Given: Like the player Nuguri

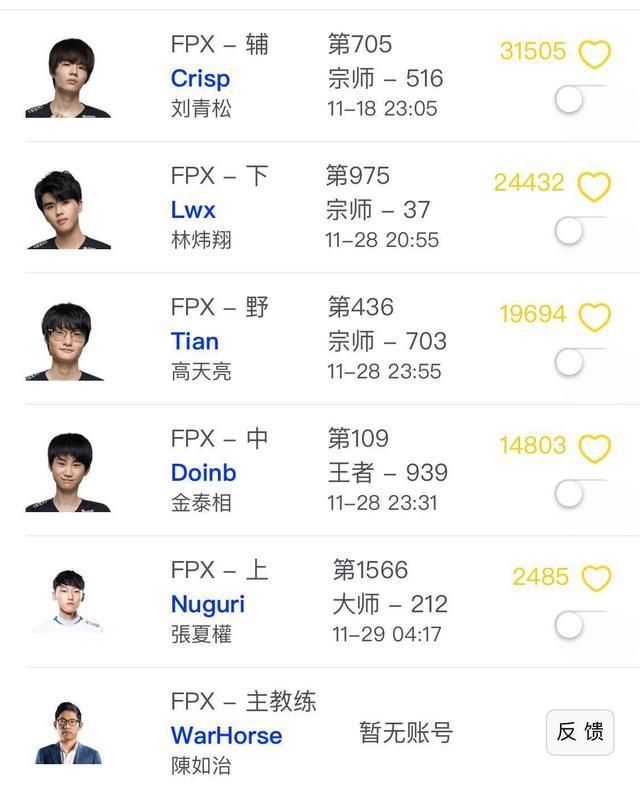Looking at the screenshot, I should (596, 580).
